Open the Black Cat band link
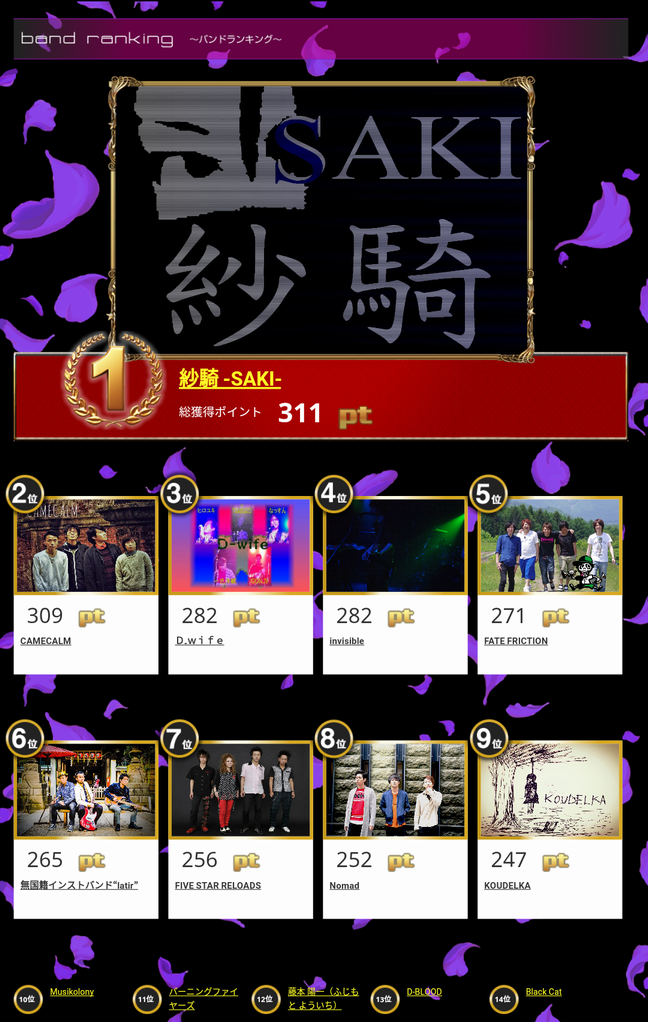The image size is (648, 1022). (x=543, y=992)
